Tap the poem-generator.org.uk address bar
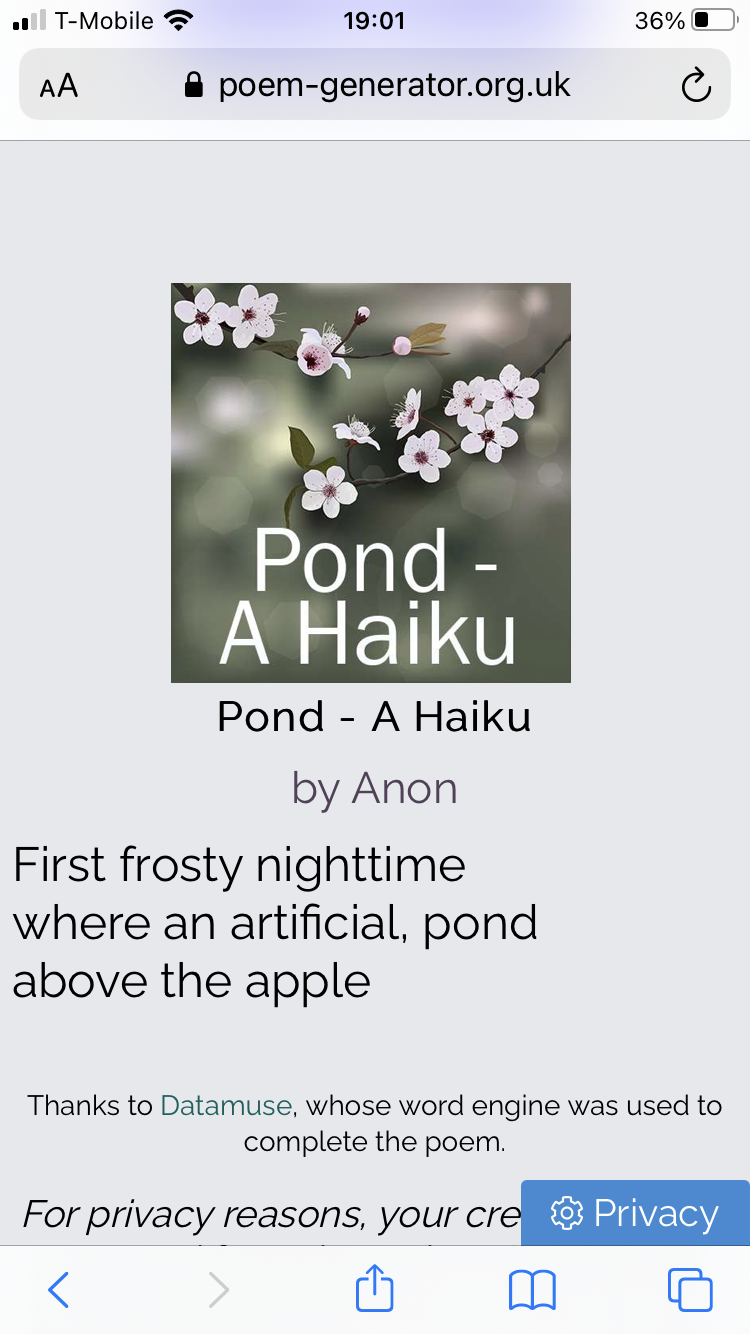This screenshot has width=750, height=1334. 375,85
